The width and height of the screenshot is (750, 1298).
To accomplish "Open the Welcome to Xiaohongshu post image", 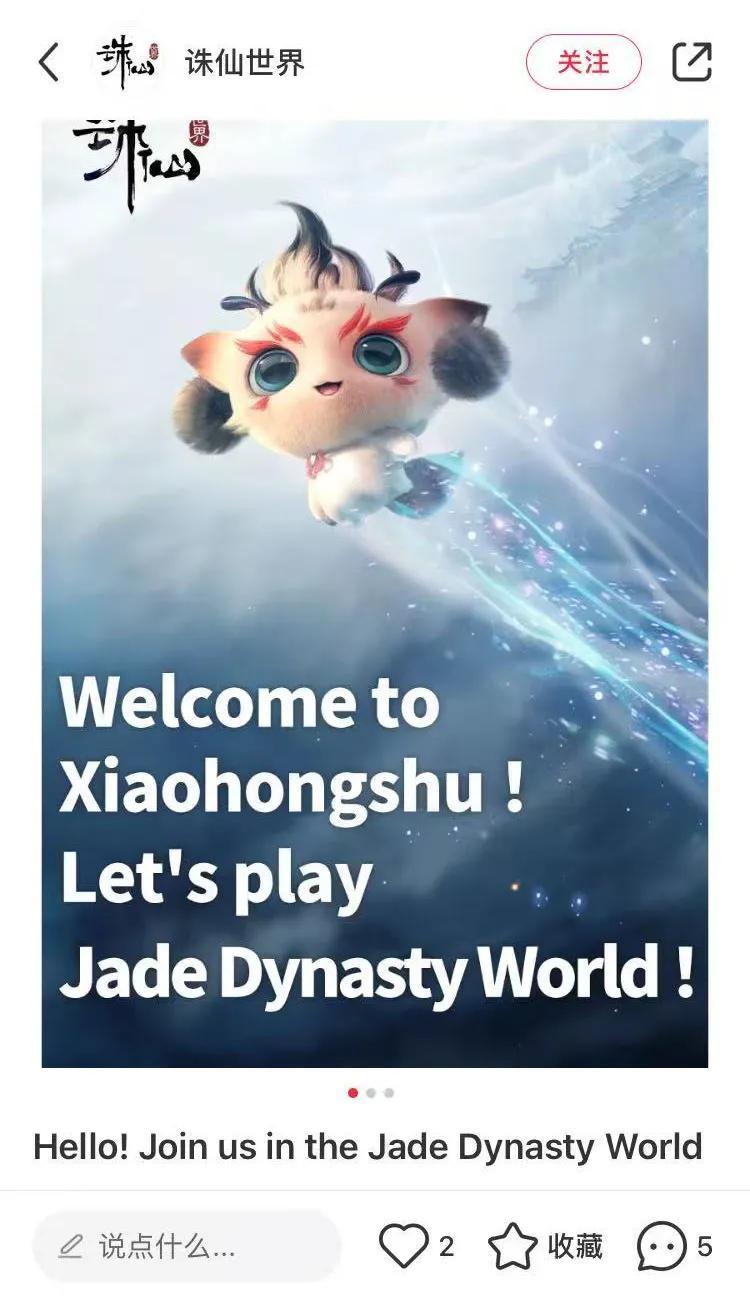I will pyautogui.click(x=375, y=593).
